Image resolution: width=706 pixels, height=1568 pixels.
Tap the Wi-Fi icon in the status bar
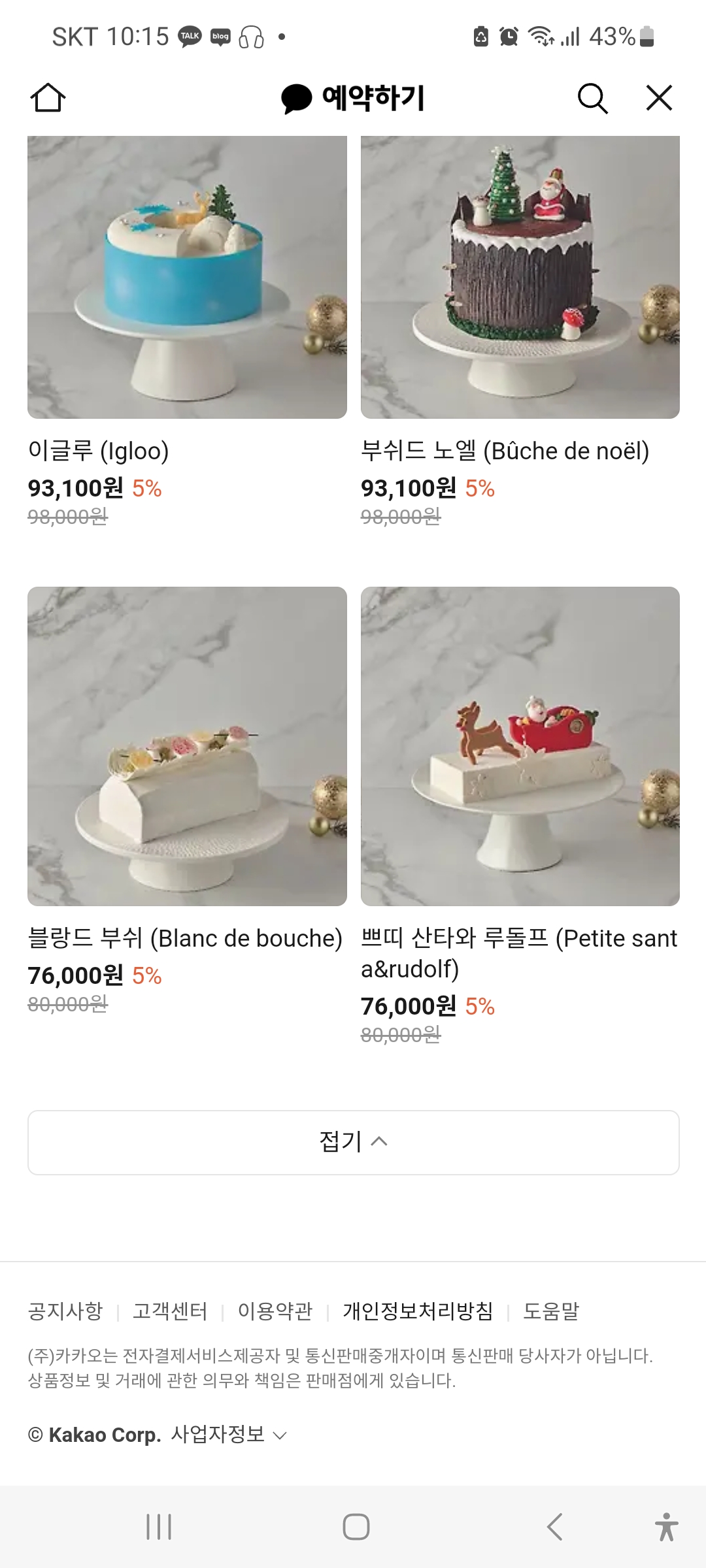point(542,36)
